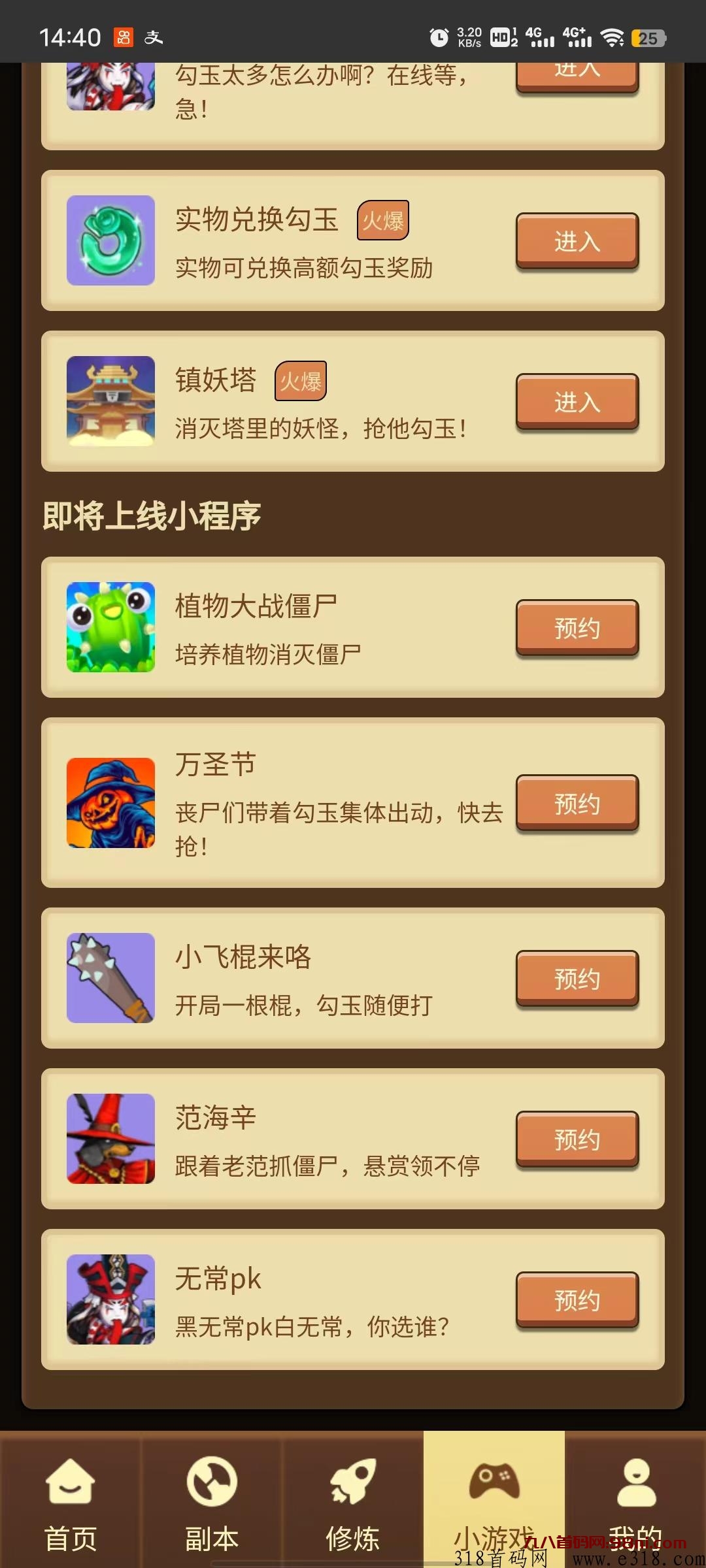Select the cactus icon for 植物大战僵尸
Screen dimensions: 706x1568
(x=110, y=627)
